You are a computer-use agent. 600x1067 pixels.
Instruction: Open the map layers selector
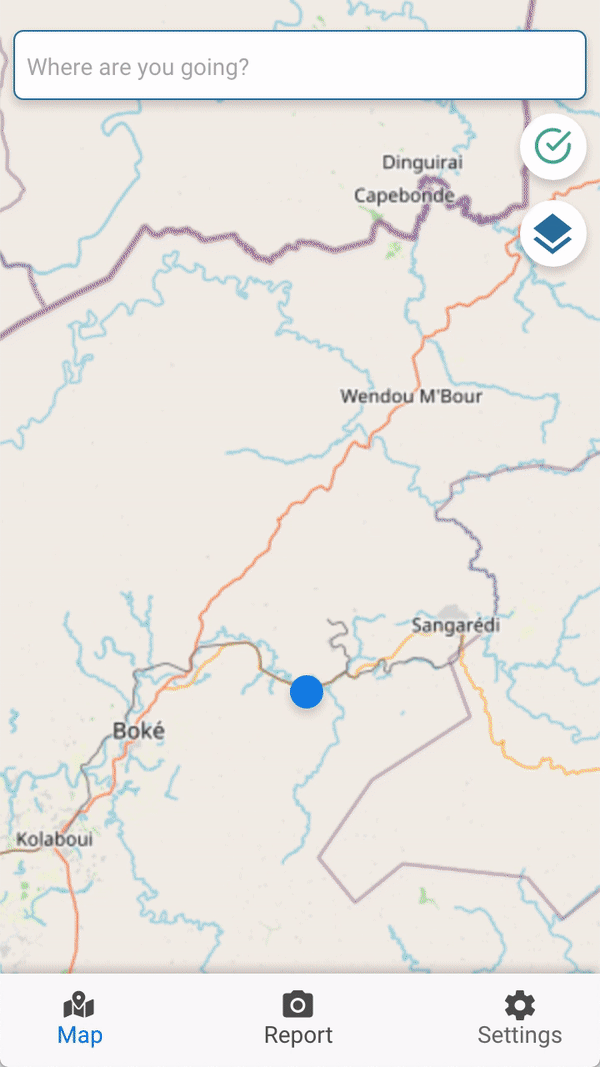click(x=552, y=234)
